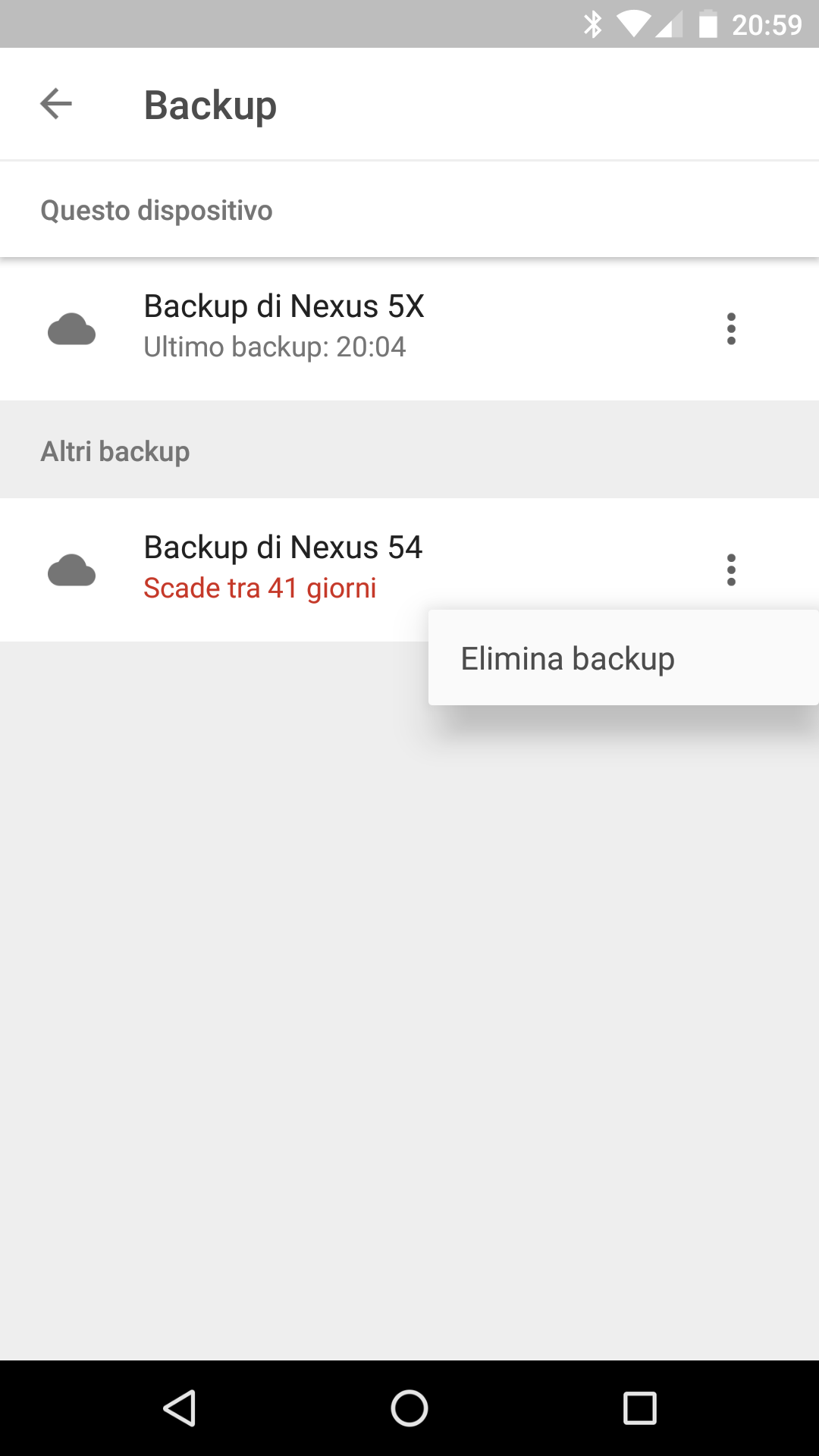The width and height of the screenshot is (819, 1456).
Task: Tap the system home button
Action: tap(409, 1408)
